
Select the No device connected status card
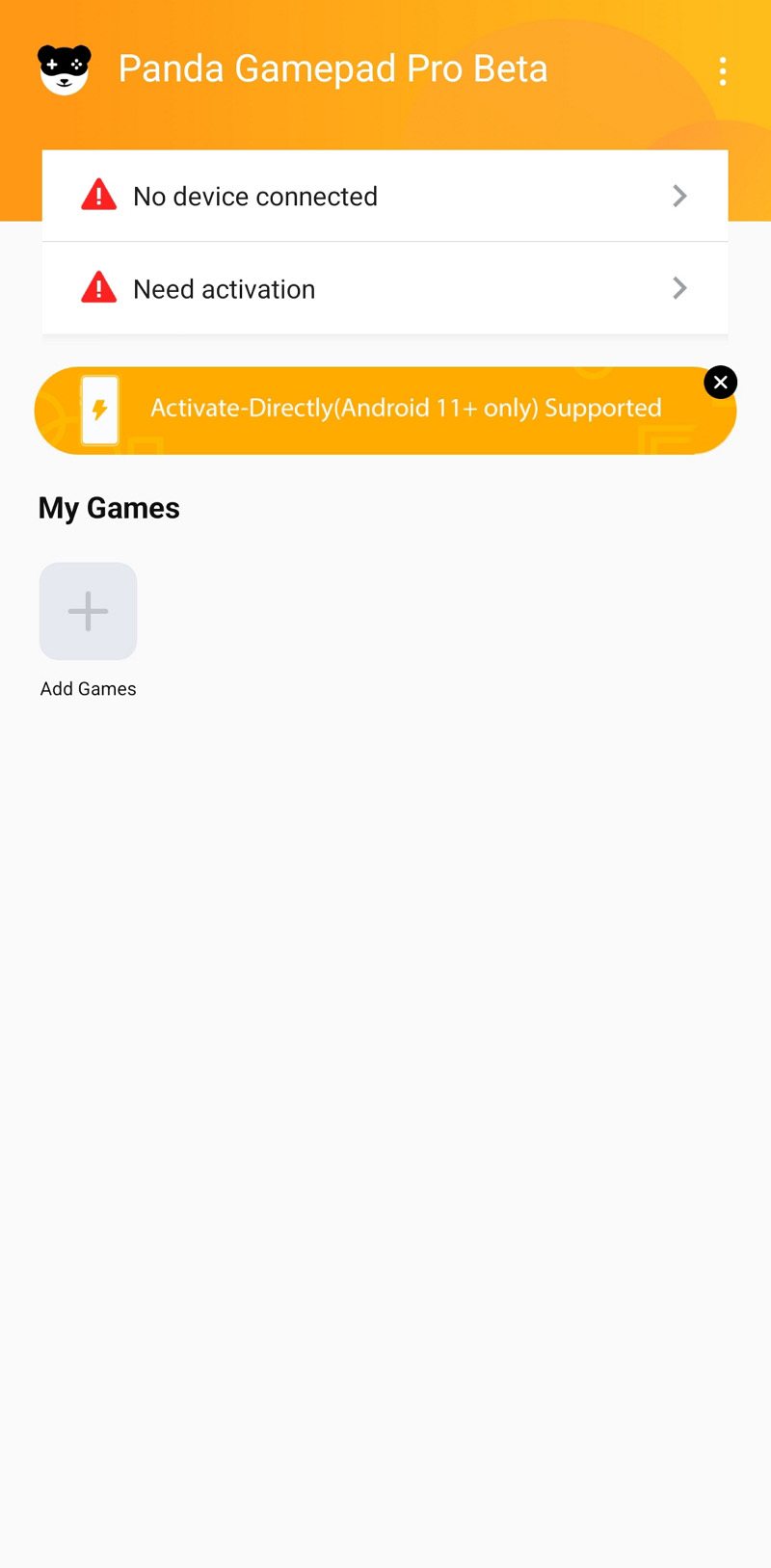click(385, 196)
